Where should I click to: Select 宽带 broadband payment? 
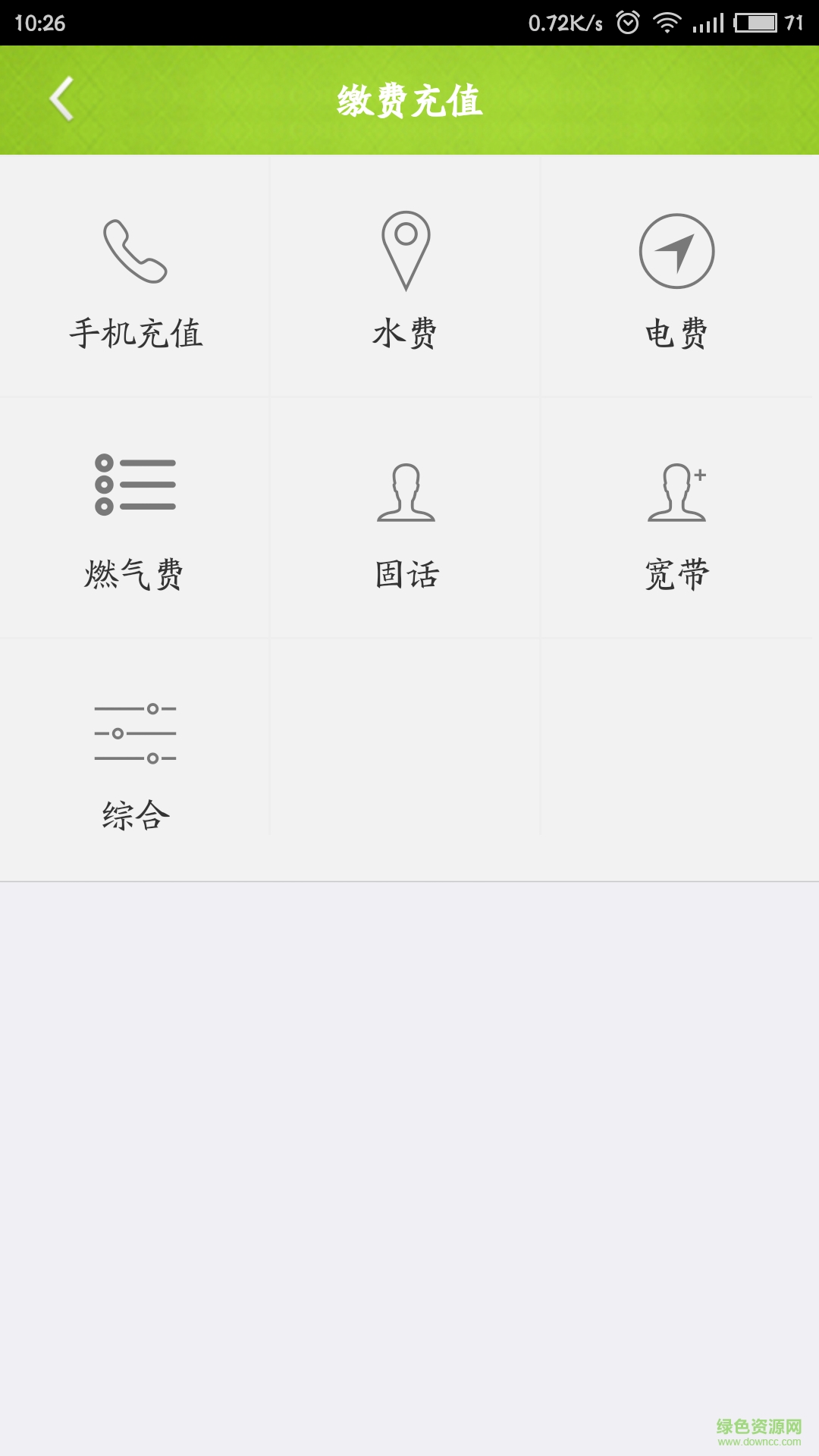click(x=676, y=519)
